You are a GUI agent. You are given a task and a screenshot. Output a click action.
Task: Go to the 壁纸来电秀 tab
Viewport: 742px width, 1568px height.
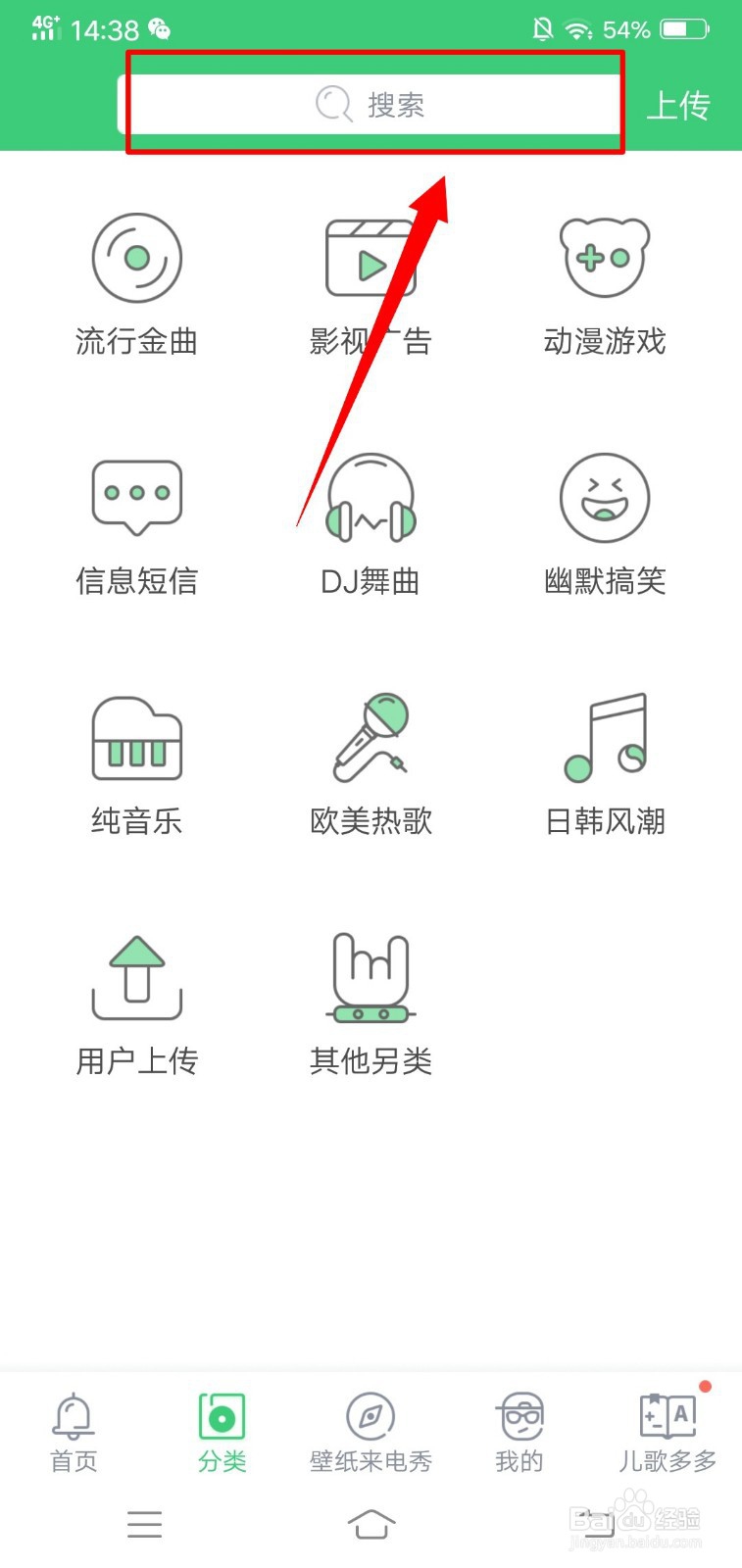tap(371, 1433)
